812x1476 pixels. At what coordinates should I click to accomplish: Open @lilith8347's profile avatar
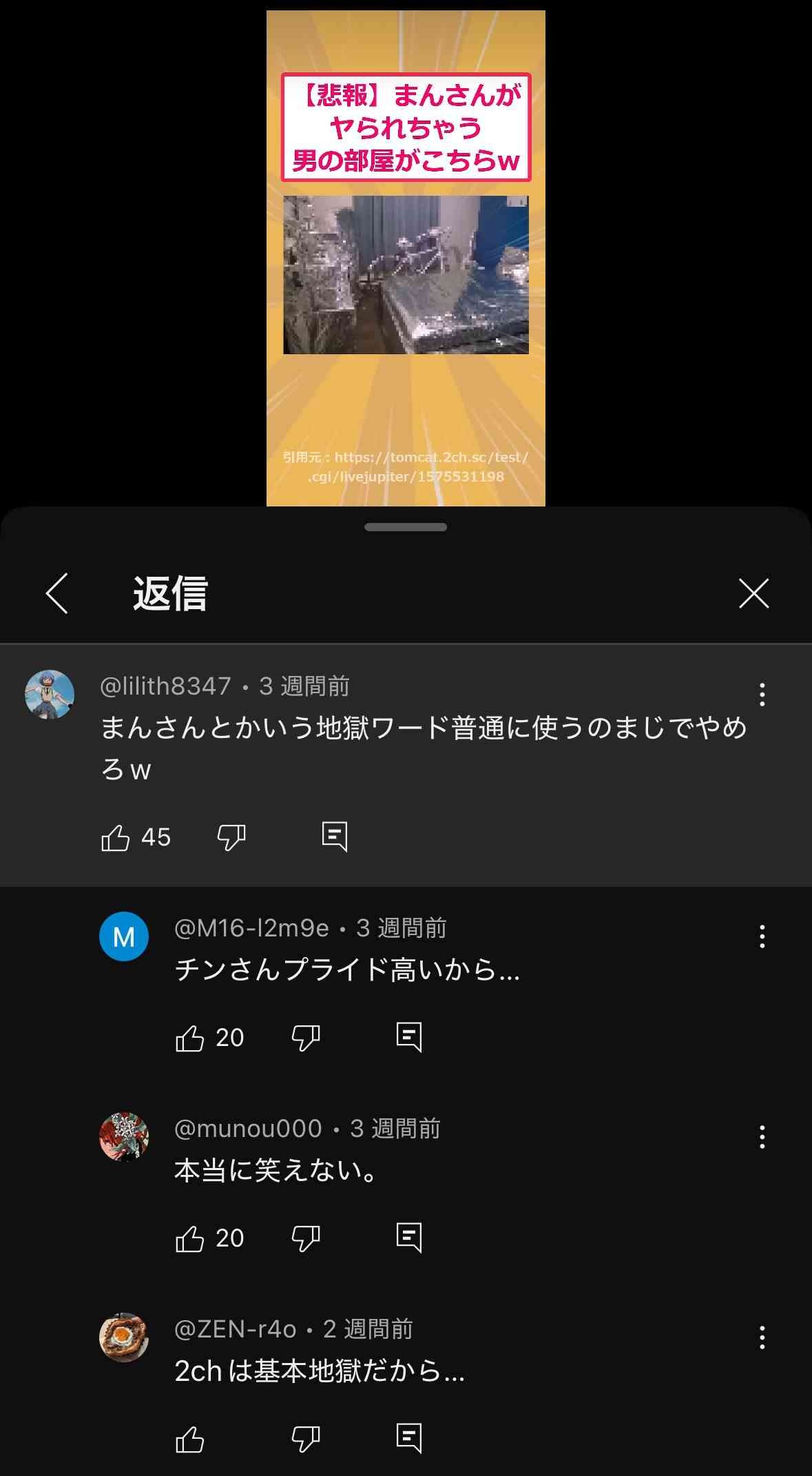tap(50, 695)
